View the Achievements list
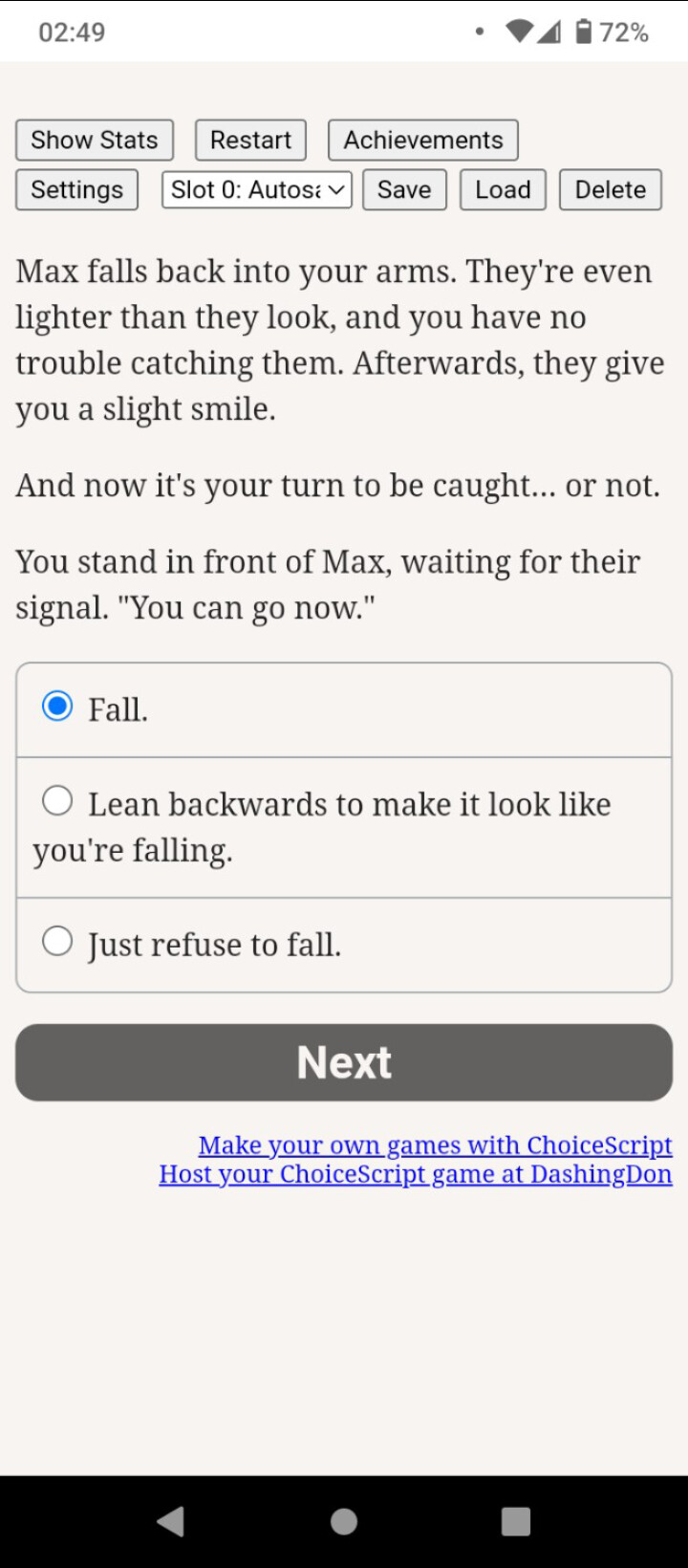Screen dimensions: 688x1568 [x=423, y=140]
